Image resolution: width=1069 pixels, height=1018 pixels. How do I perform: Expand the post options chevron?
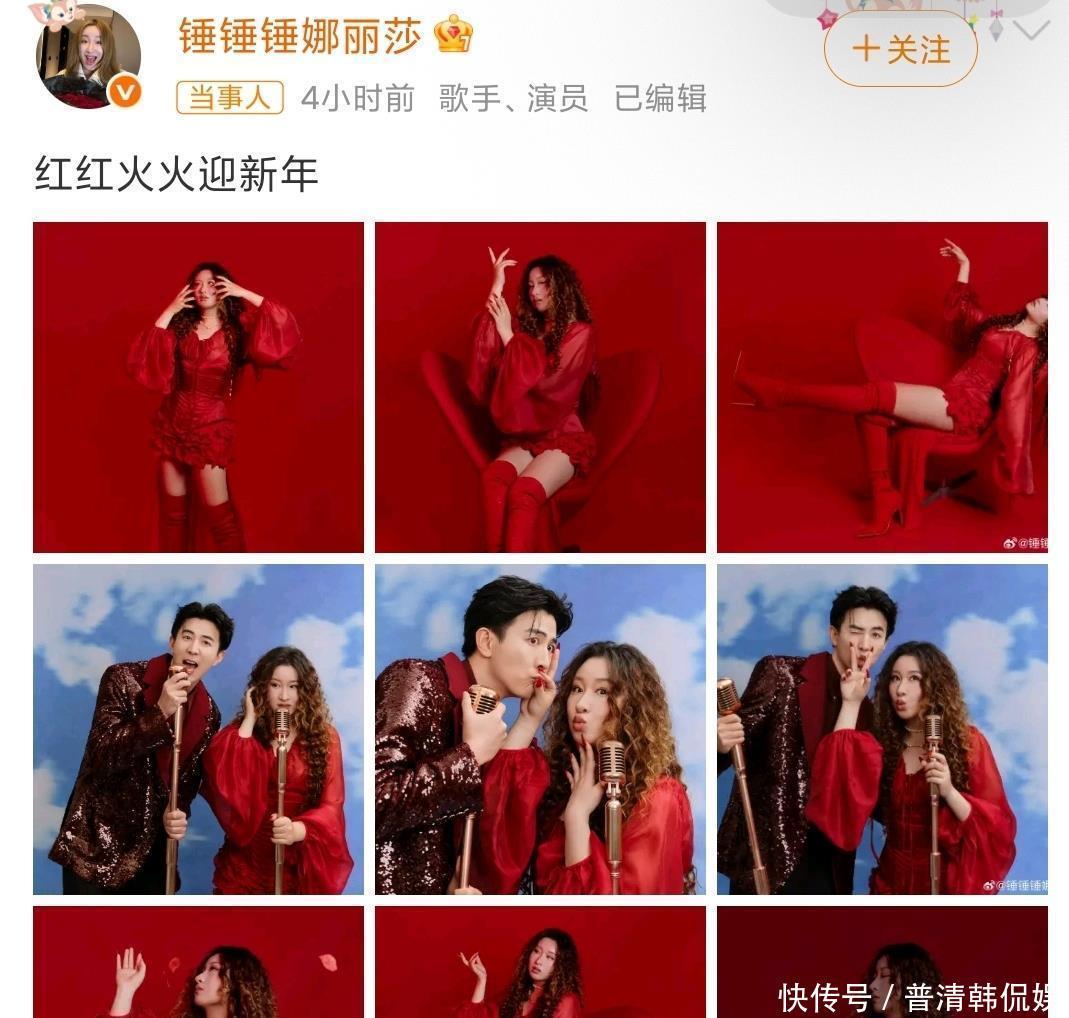tap(1030, 32)
